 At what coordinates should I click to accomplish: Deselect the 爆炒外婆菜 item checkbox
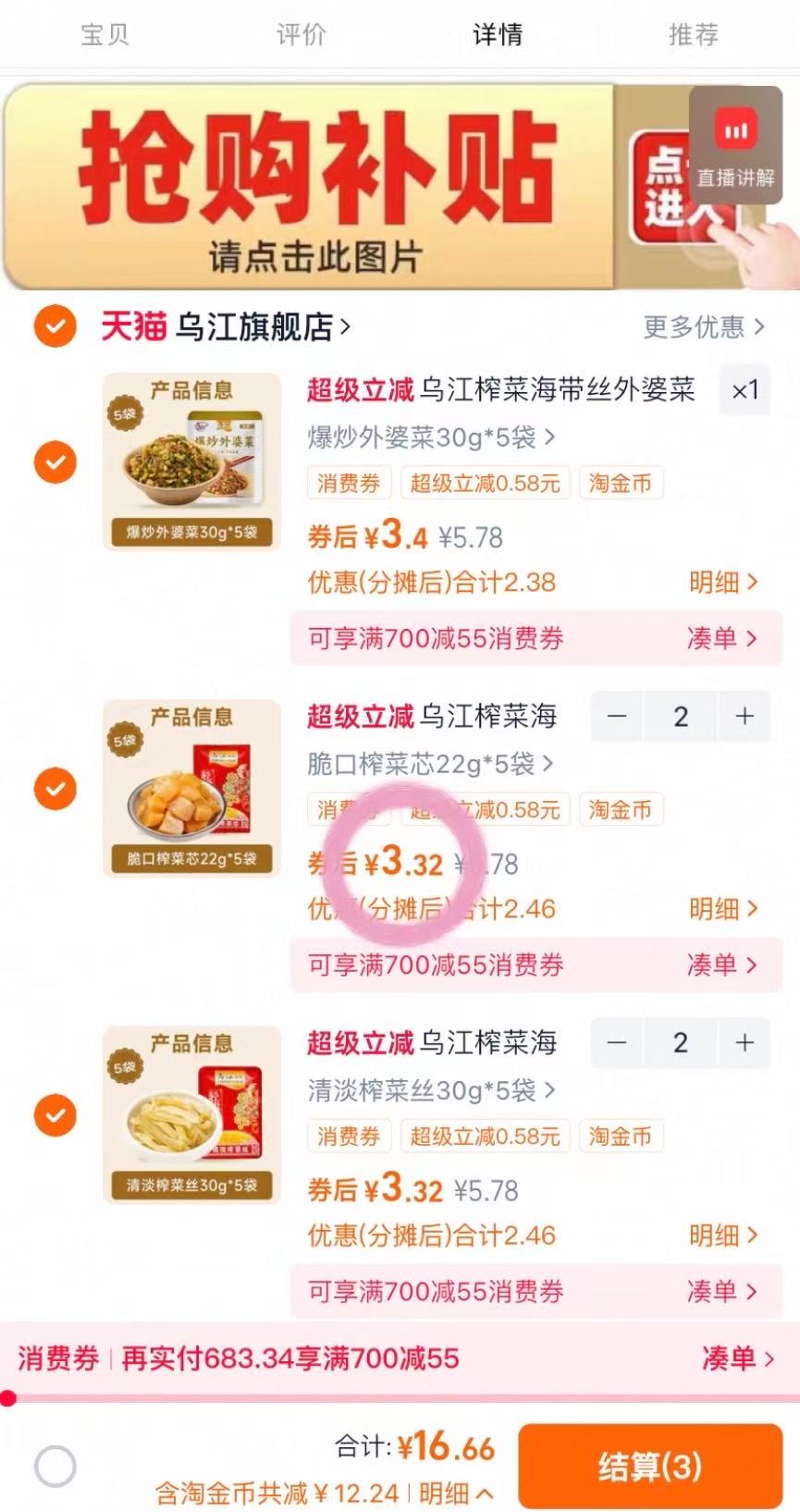point(55,460)
